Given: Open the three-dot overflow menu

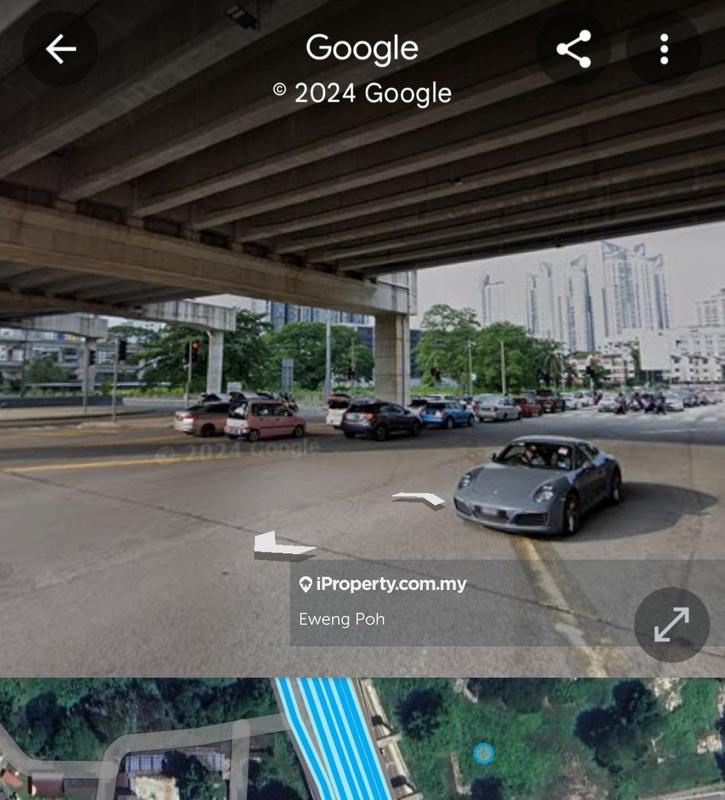Looking at the screenshot, I should click(664, 49).
